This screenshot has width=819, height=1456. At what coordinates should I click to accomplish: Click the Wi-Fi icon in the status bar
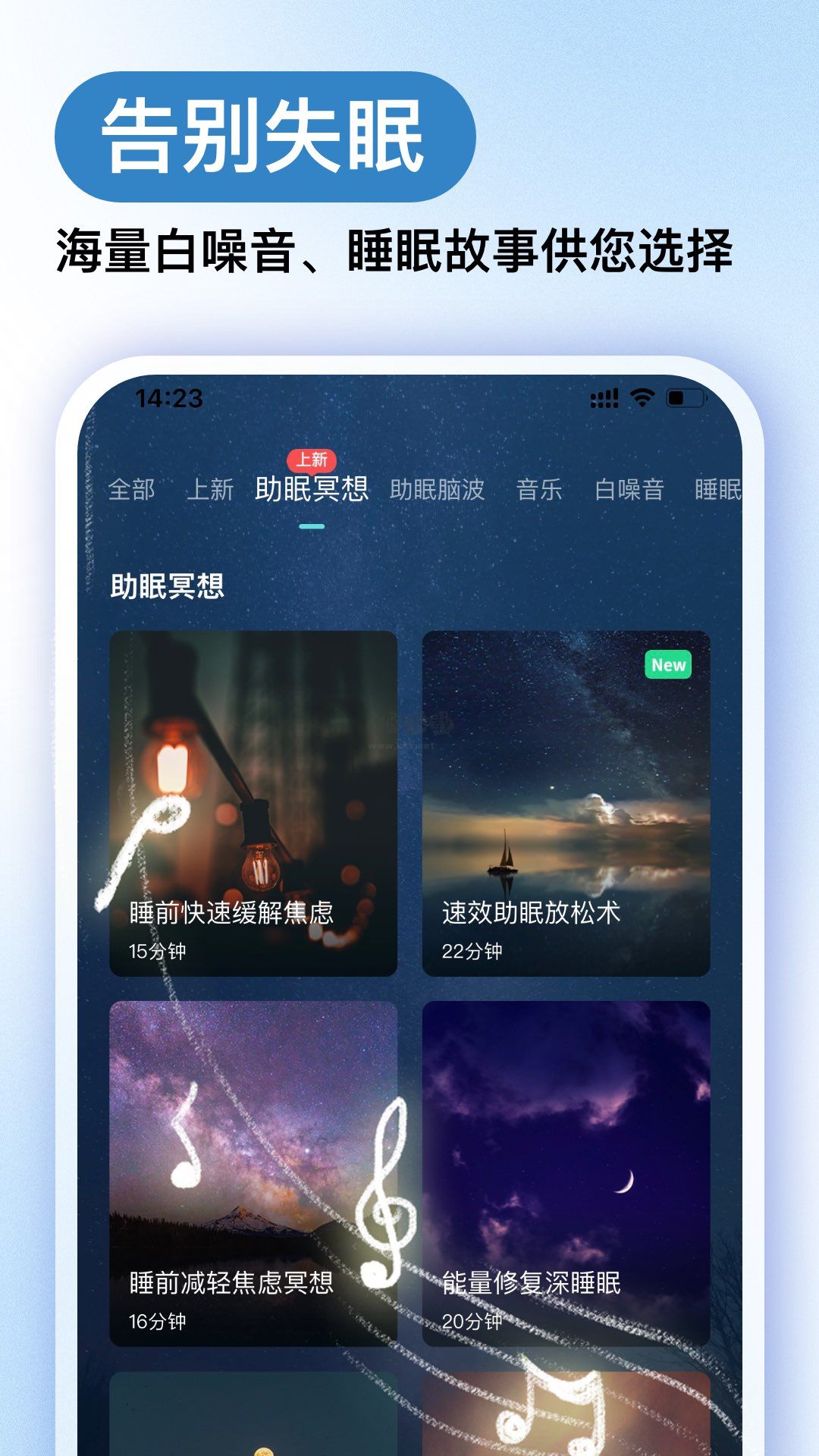641,397
